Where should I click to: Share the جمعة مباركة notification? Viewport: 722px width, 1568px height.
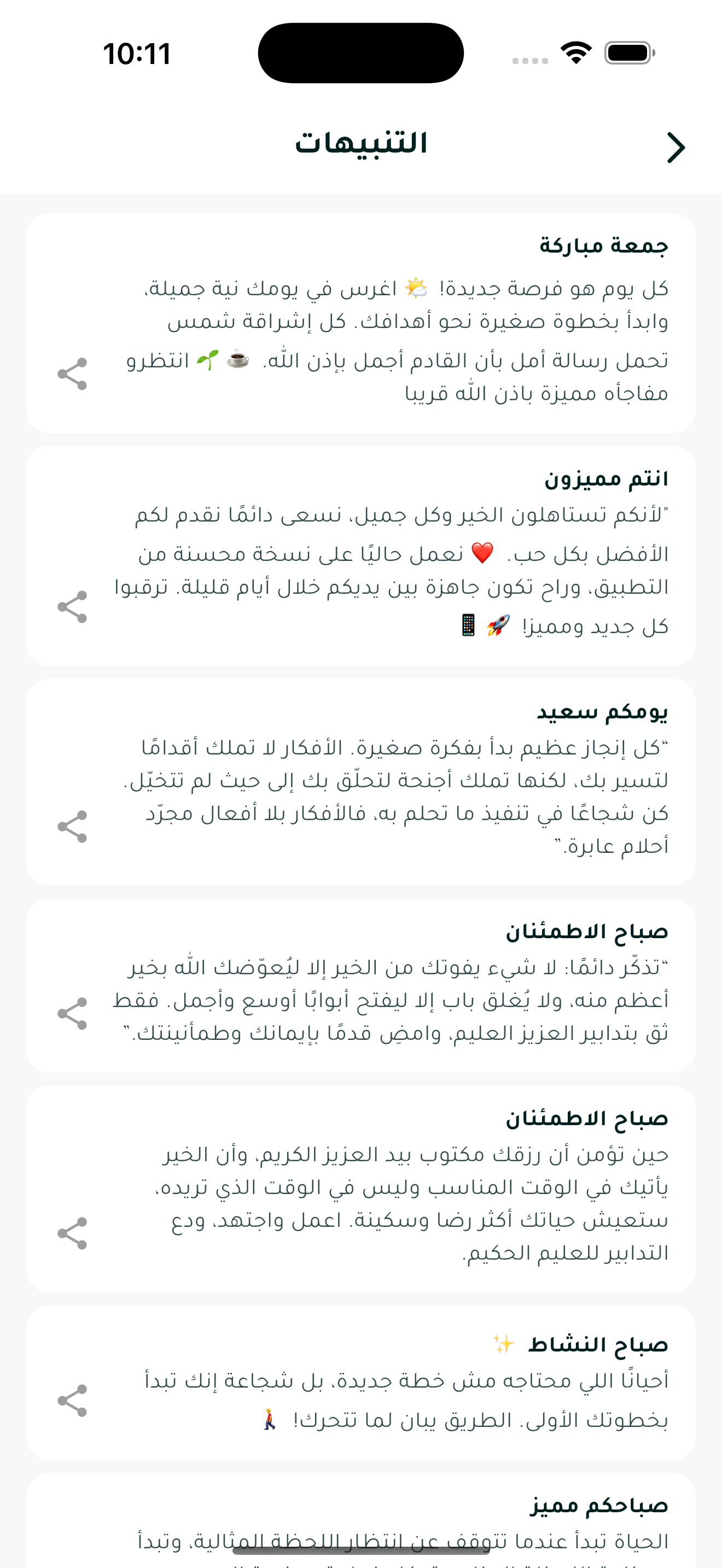pyautogui.click(x=72, y=374)
